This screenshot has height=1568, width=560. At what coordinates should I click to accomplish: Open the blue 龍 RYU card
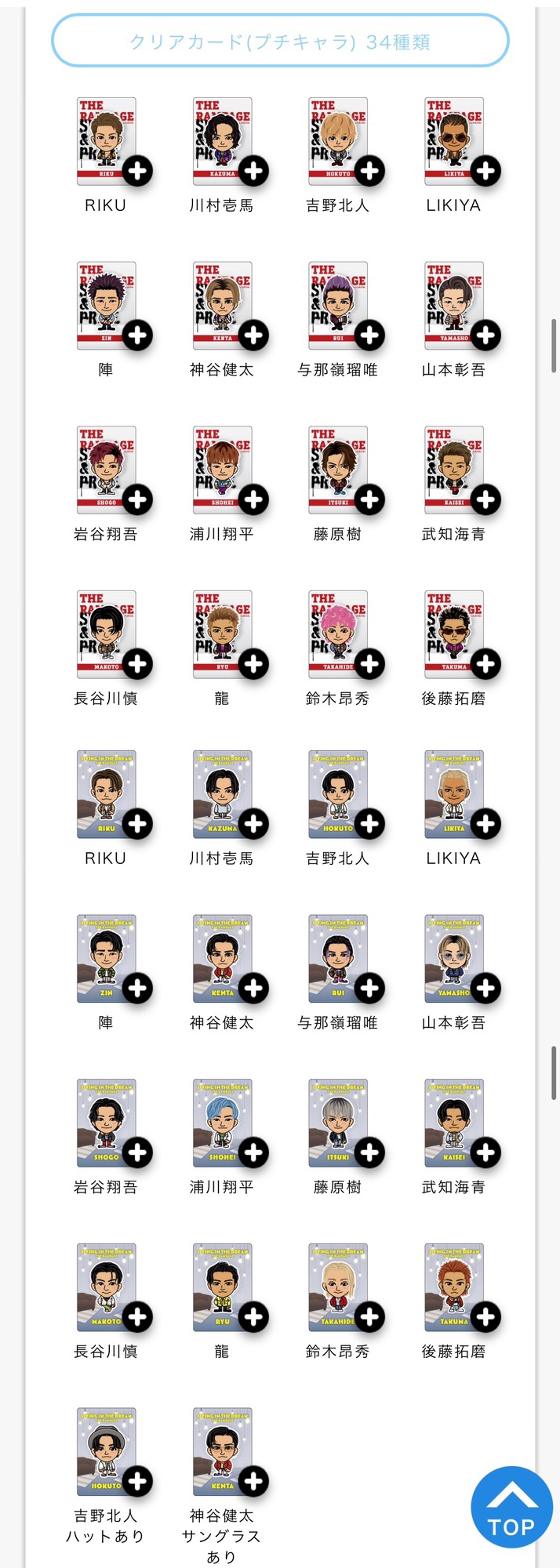tap(223, 1288)
